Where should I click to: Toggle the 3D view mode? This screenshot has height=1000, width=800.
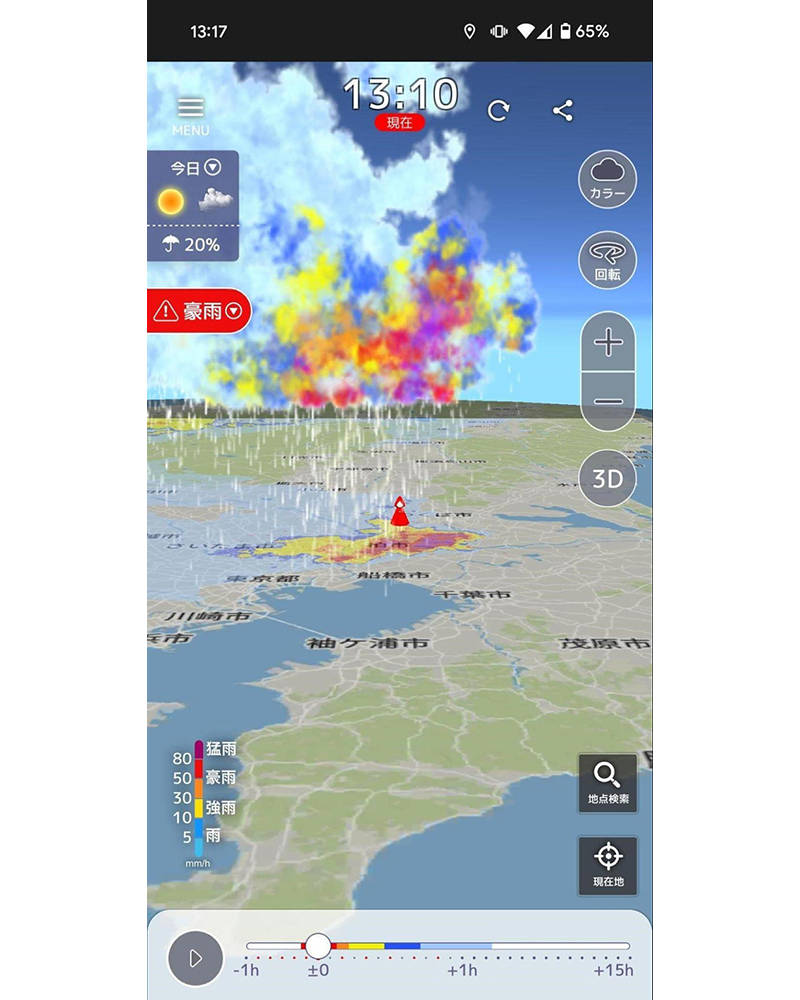(607, 478)
